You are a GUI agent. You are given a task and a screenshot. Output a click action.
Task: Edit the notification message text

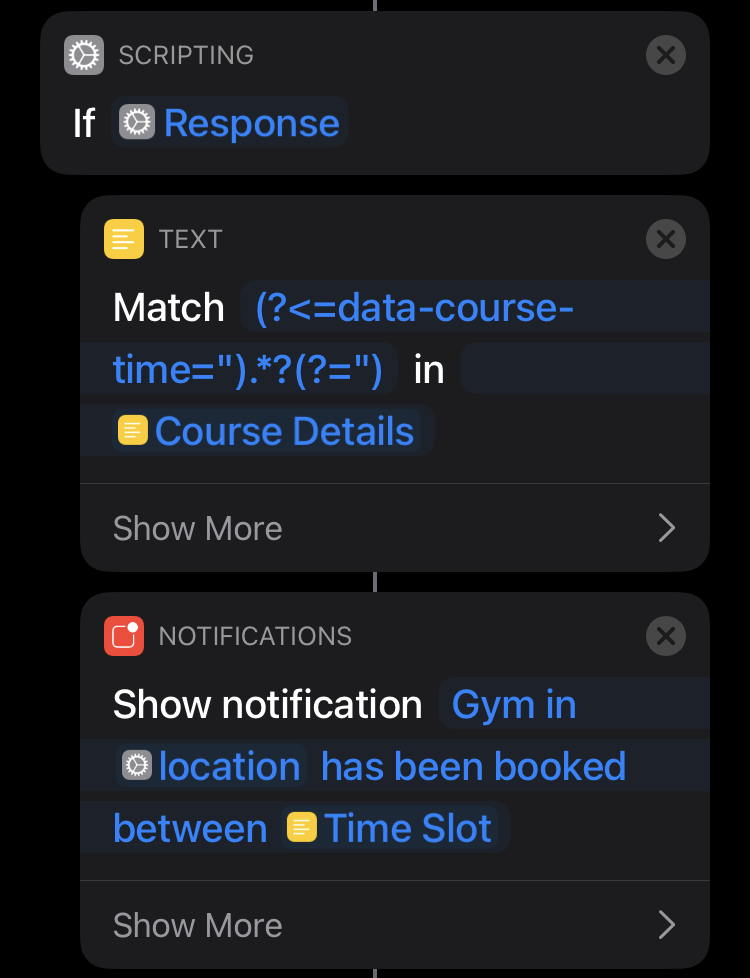(x=472, y=767)
